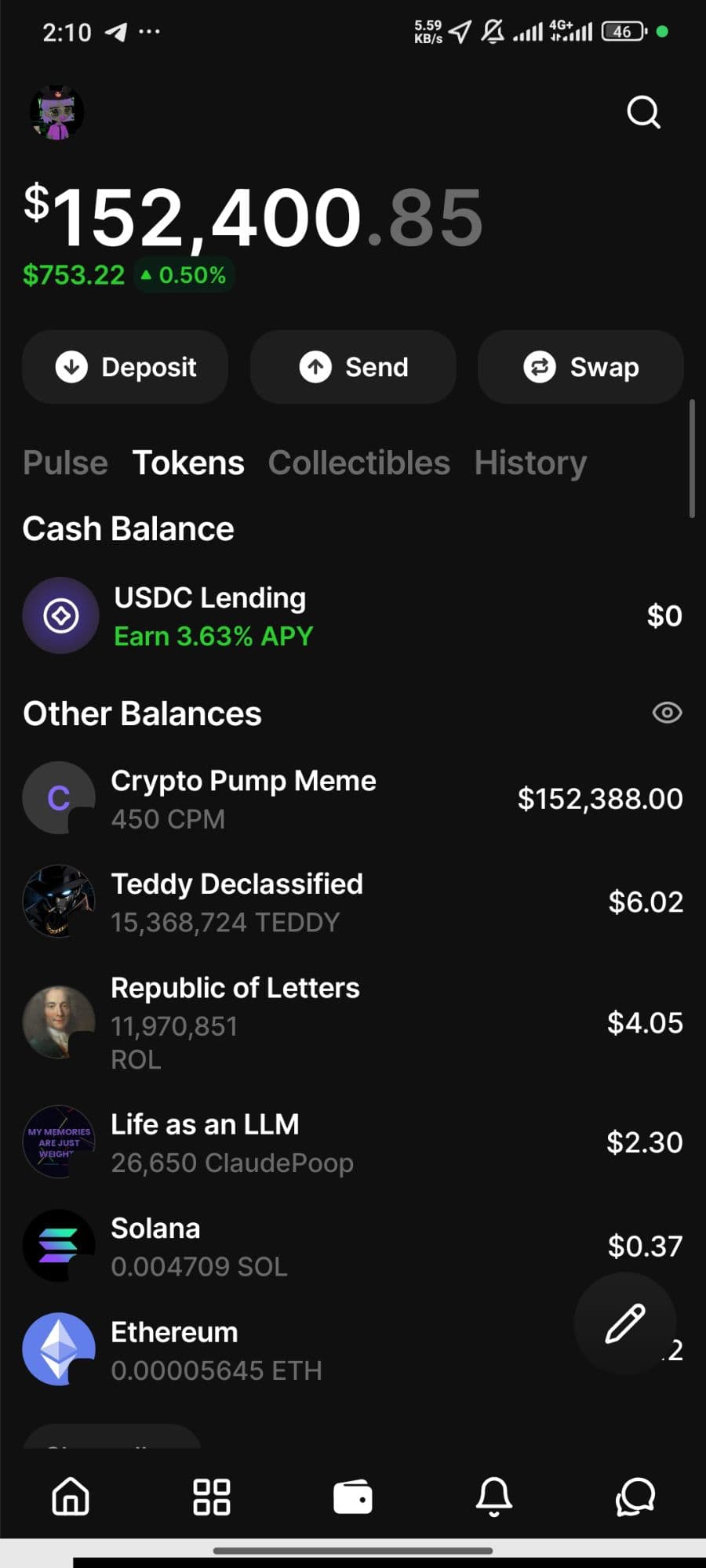View the Republic of Letters token
The image size is (706, 1568).
coord(353,1022)
